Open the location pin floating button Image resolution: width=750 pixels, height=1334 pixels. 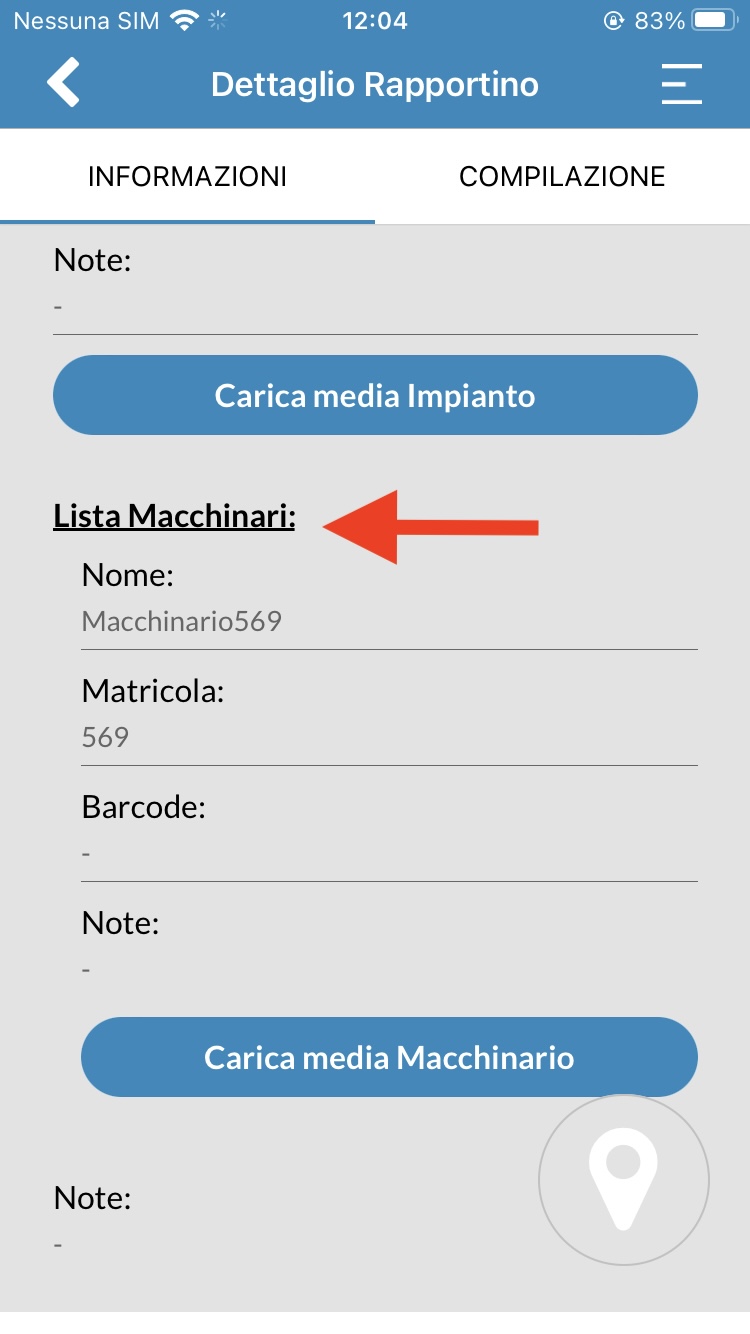coord(623,1179)
